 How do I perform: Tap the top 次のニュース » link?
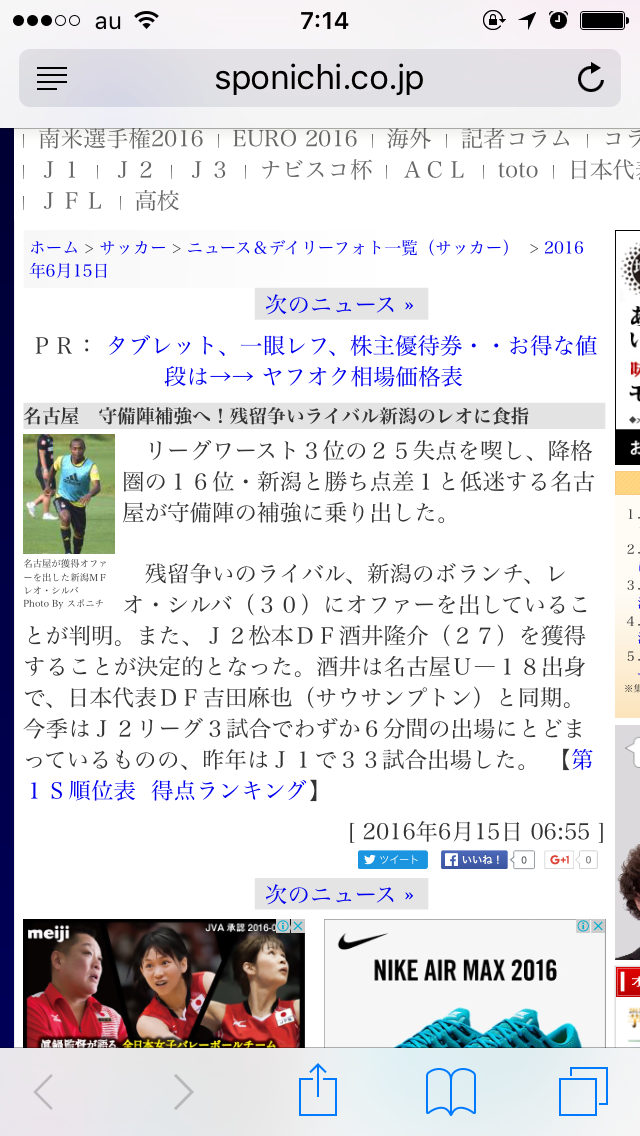click(340, 304)
